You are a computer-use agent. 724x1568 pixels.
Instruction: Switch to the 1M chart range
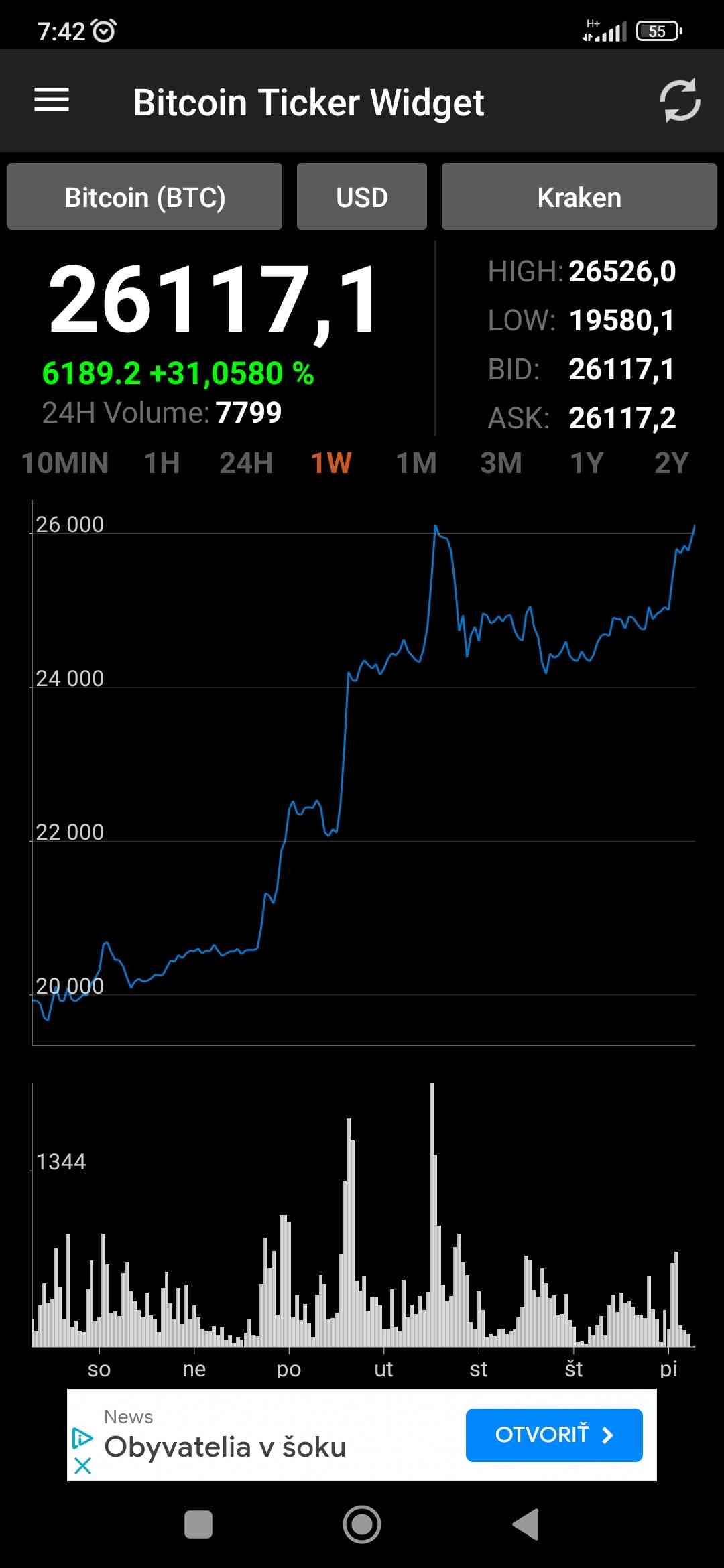click(x=416, y=463)
